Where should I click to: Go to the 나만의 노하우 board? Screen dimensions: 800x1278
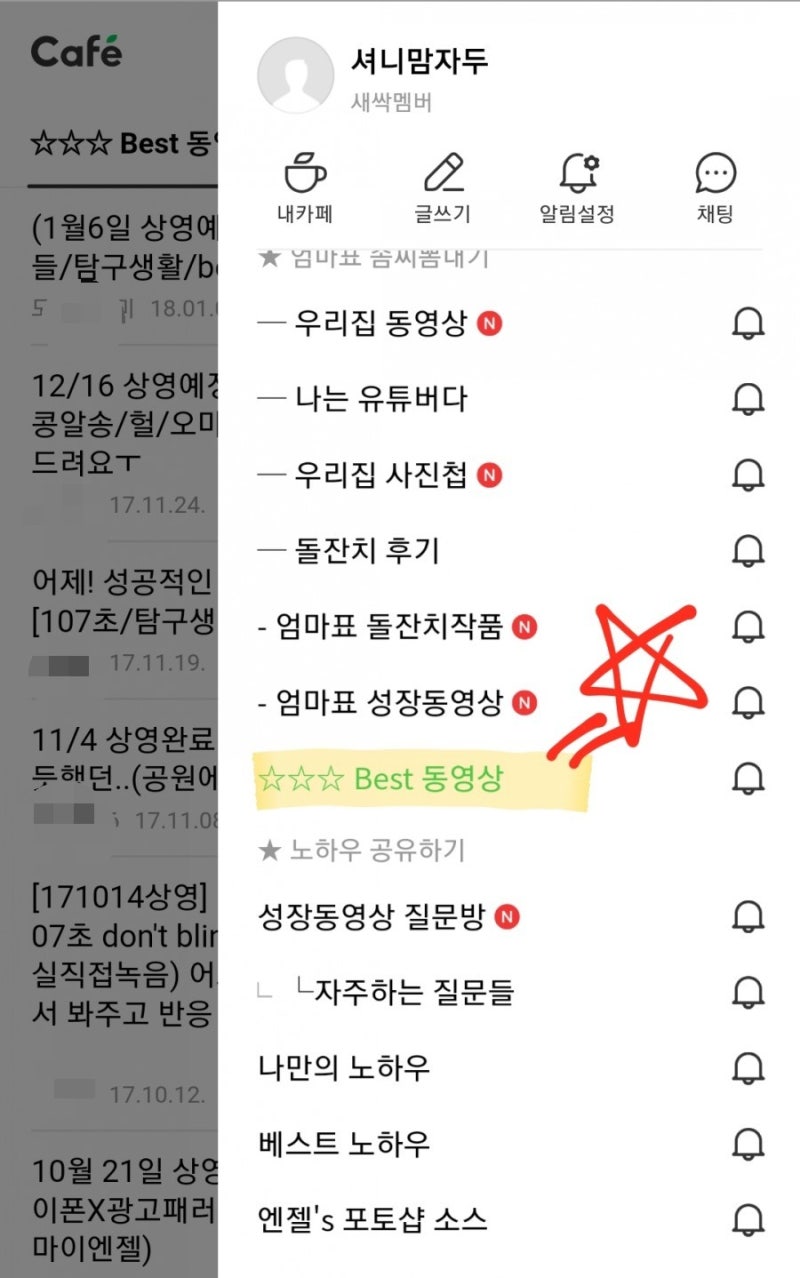click(x=344, y=1068)
